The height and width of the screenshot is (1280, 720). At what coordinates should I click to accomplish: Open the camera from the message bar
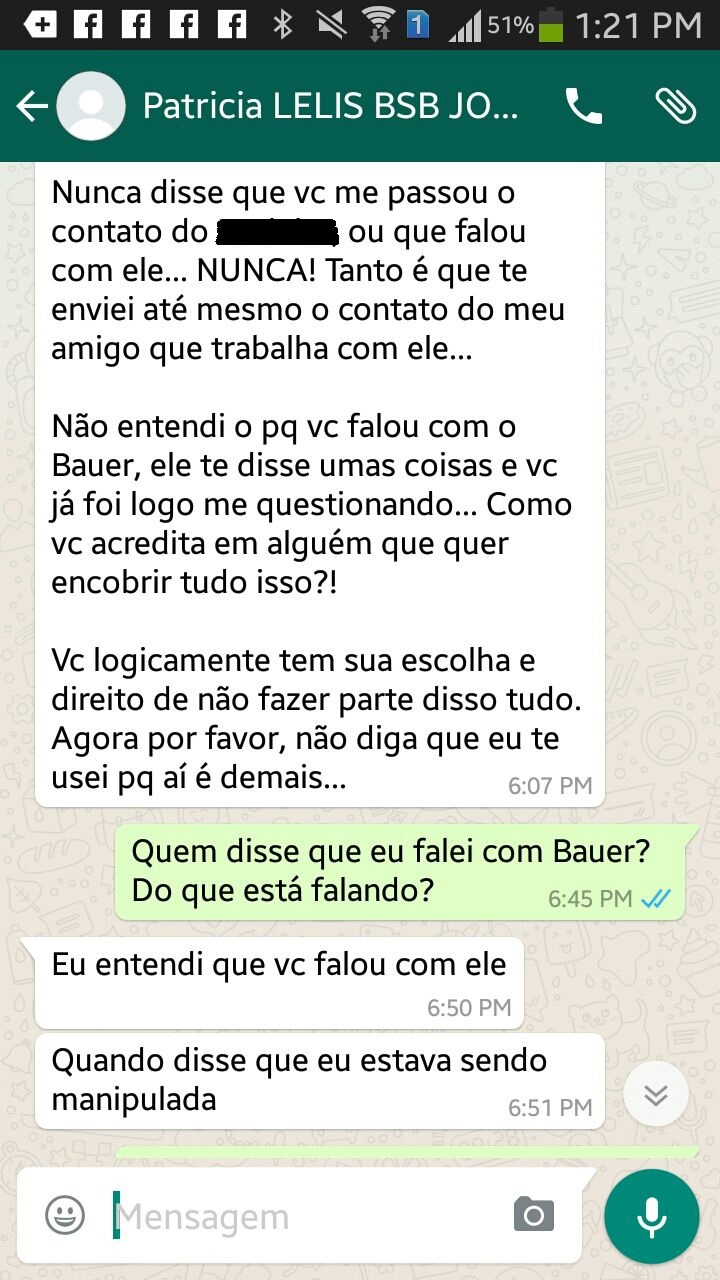tap(534, 1215)
